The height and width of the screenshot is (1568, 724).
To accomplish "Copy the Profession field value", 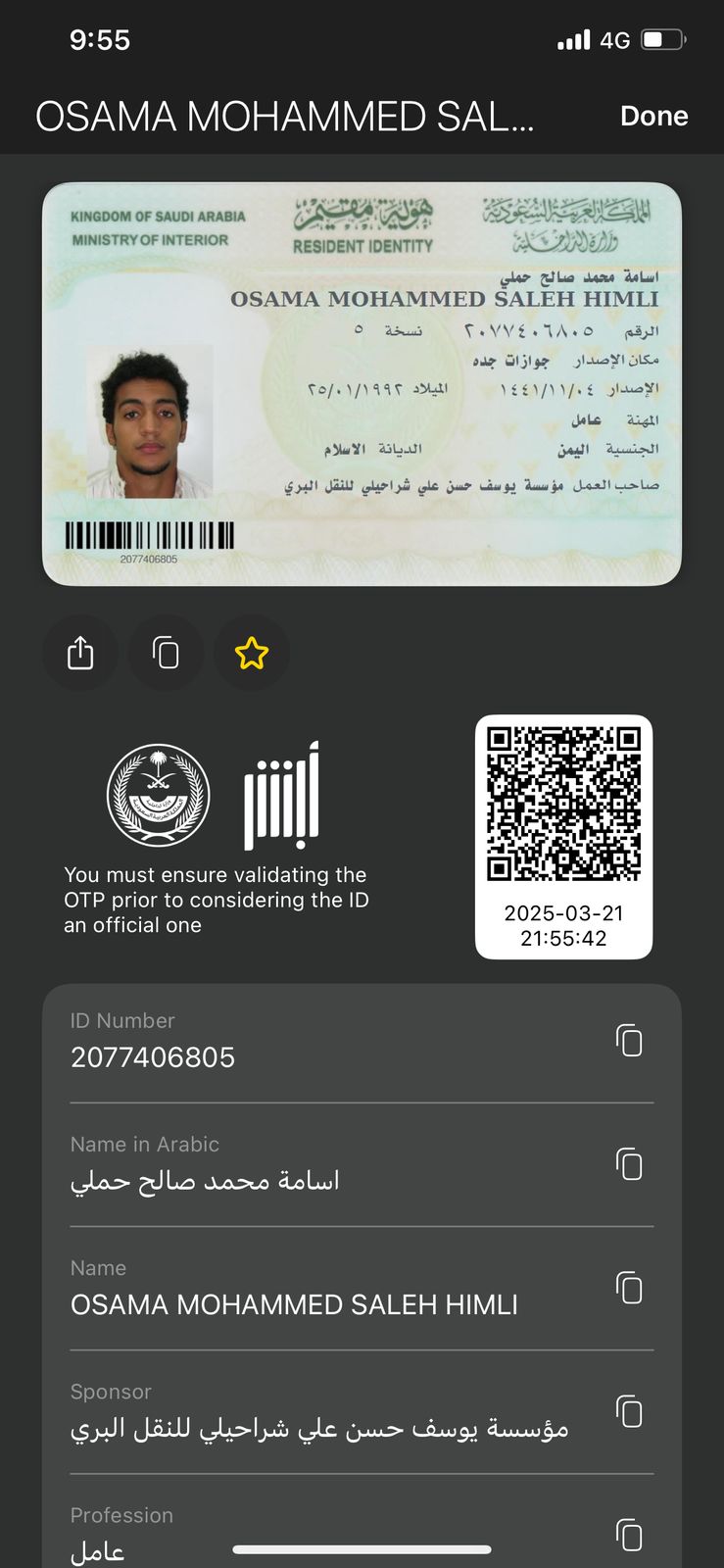I will [629, 1535].
